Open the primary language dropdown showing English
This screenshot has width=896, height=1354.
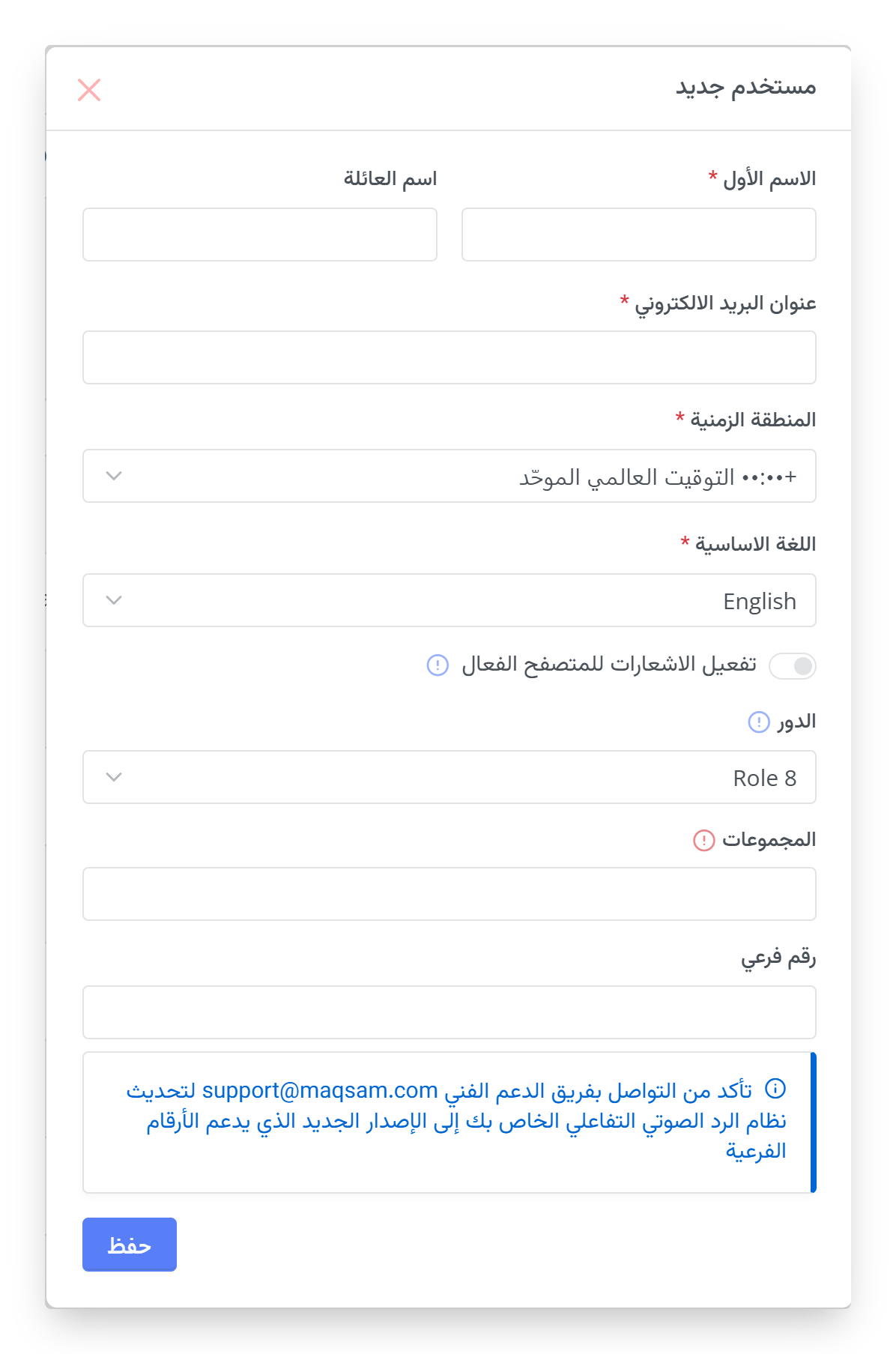(449, 600)
